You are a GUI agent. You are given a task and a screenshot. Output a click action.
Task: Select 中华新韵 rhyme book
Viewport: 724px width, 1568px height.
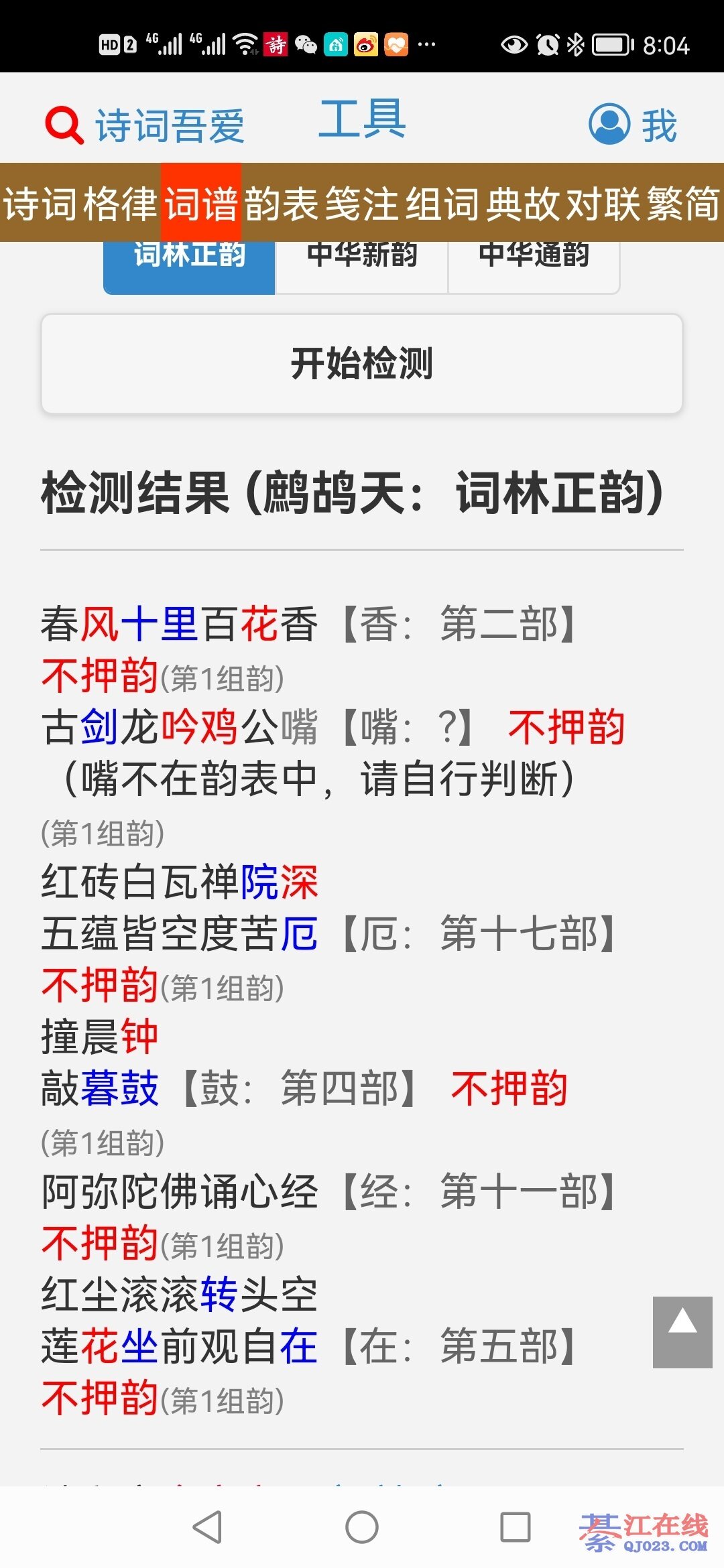click(x=361, y=268)
